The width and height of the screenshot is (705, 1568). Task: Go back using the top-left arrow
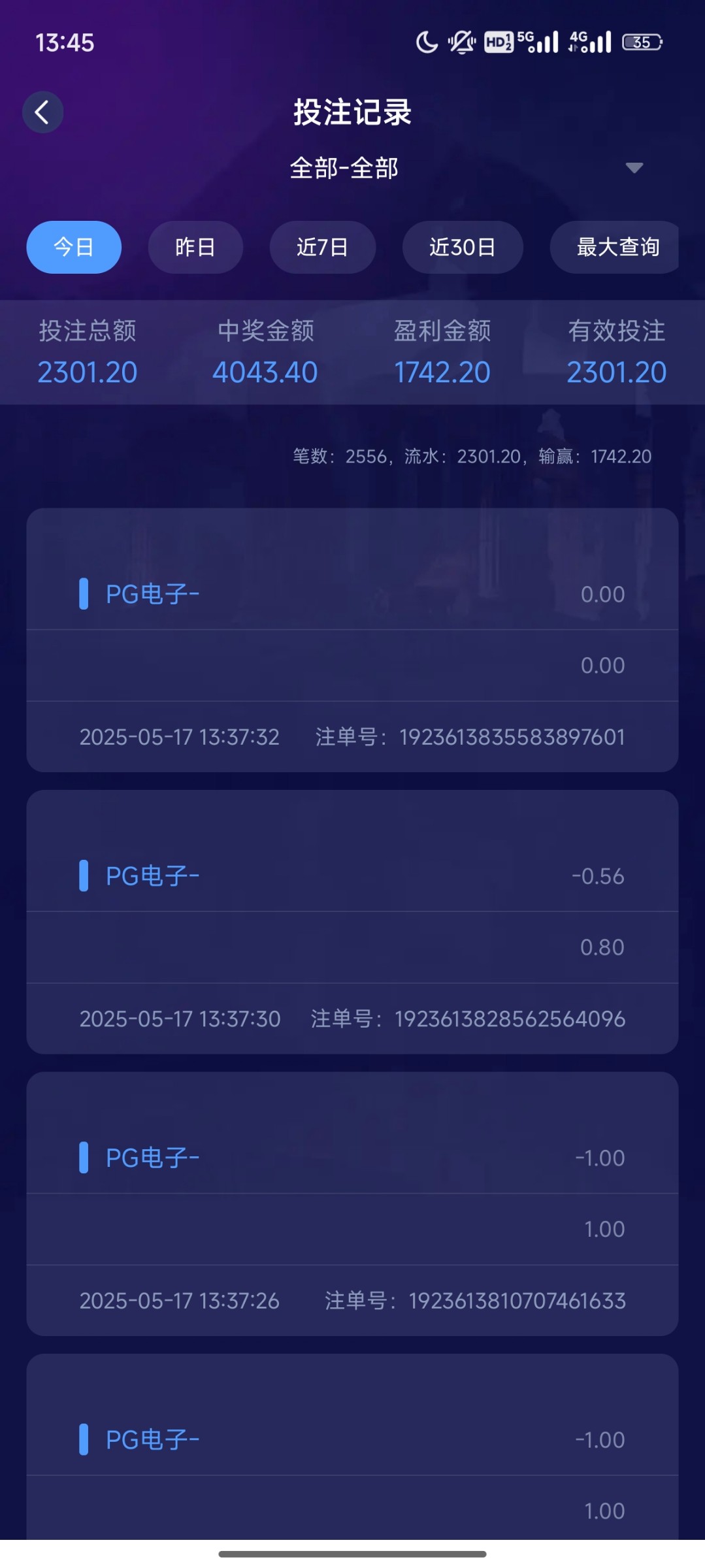pos(42,112)
